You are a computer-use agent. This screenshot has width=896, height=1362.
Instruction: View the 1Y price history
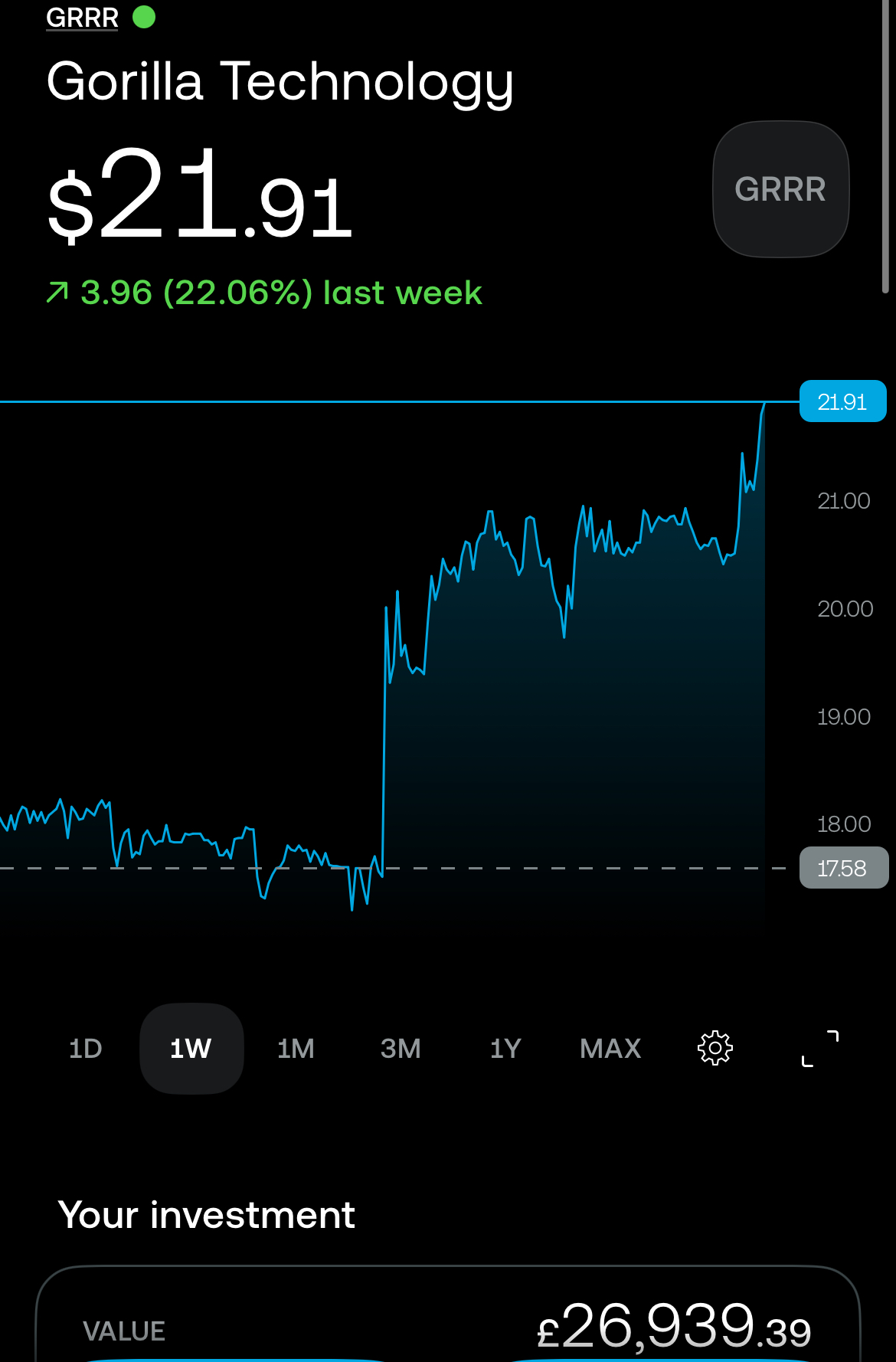(505, 1048)
